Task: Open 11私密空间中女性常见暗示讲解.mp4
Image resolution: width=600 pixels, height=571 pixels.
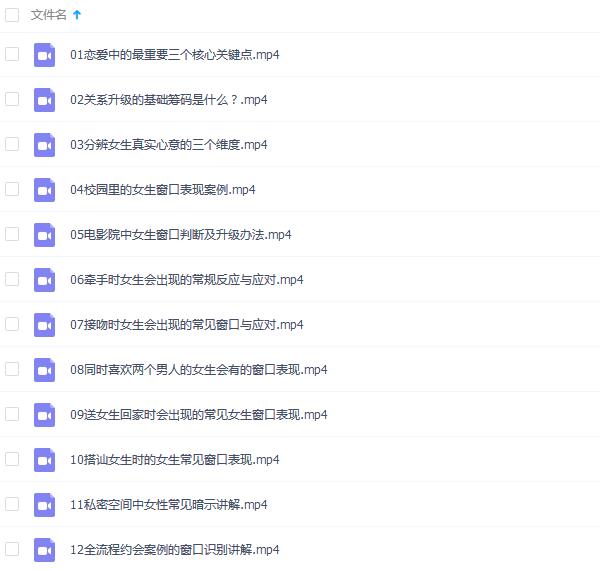Action: click(169, 505)
